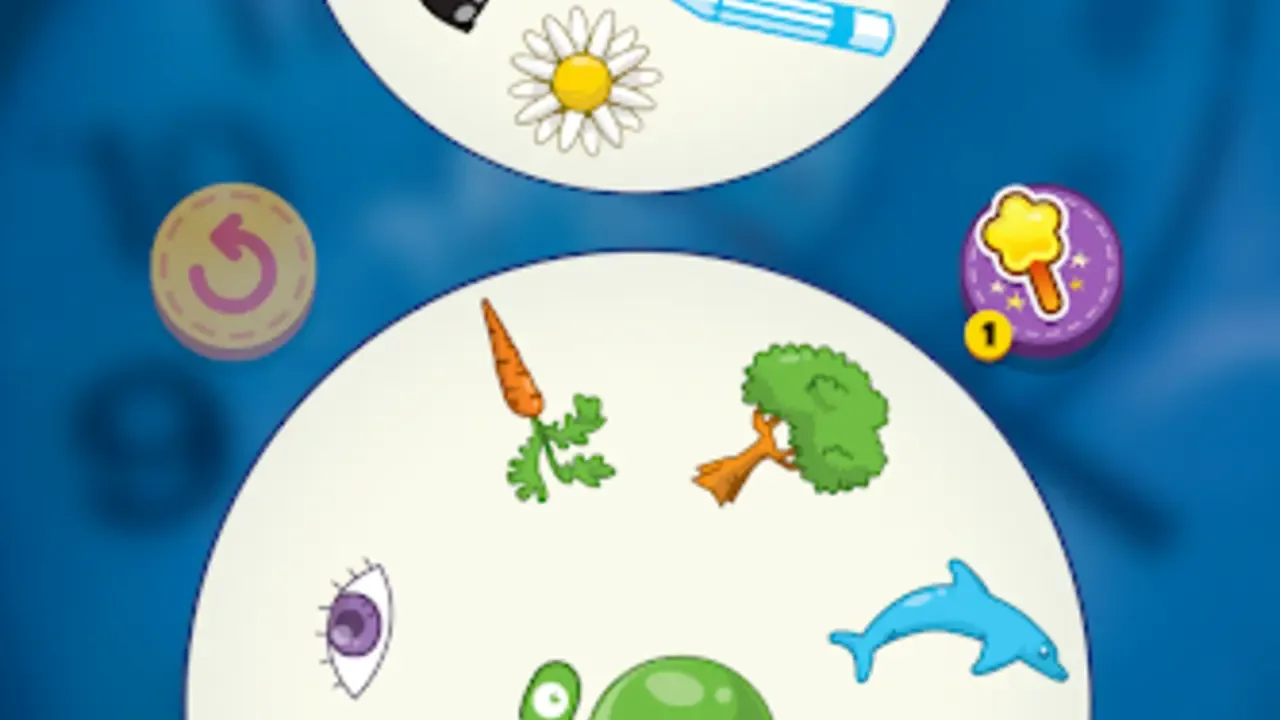Tap the pink undo arrow button
The height and width of the screenshot is (720, 1280).
tap(233, 268)
